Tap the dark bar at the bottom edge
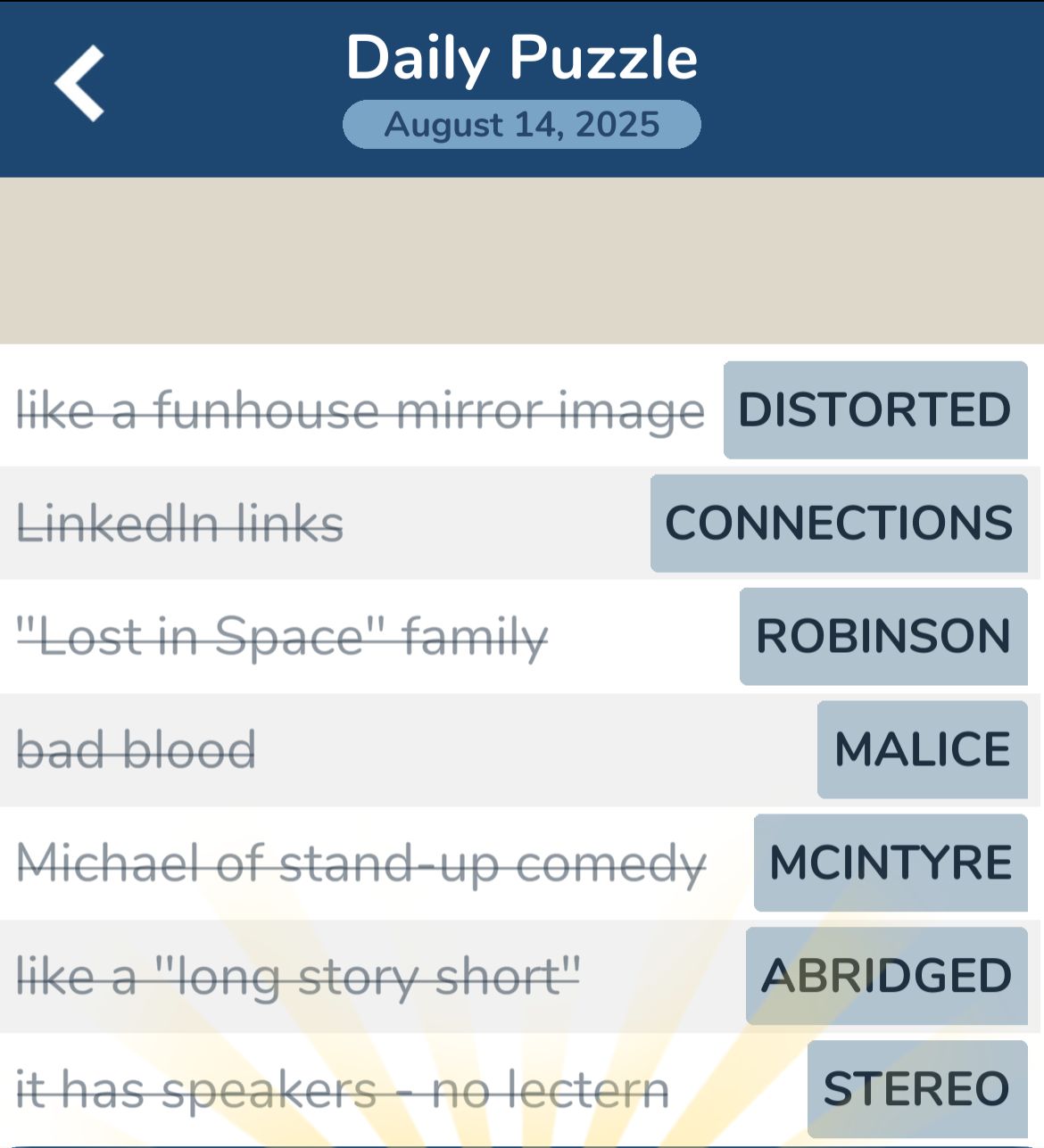Image resolution: width=1044 pixels, height=1148 pixels. coord(521,1142)
